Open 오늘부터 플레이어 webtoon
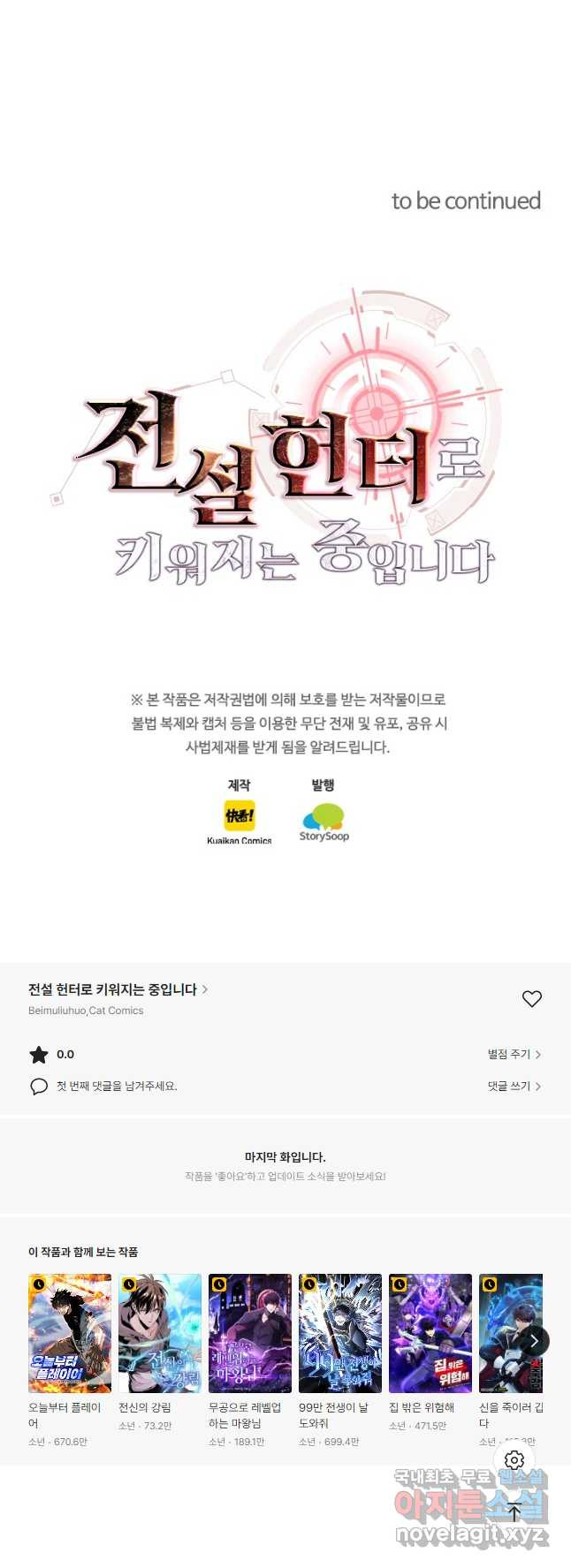Screen dimensions: 571x1568 coord(70,1333)
